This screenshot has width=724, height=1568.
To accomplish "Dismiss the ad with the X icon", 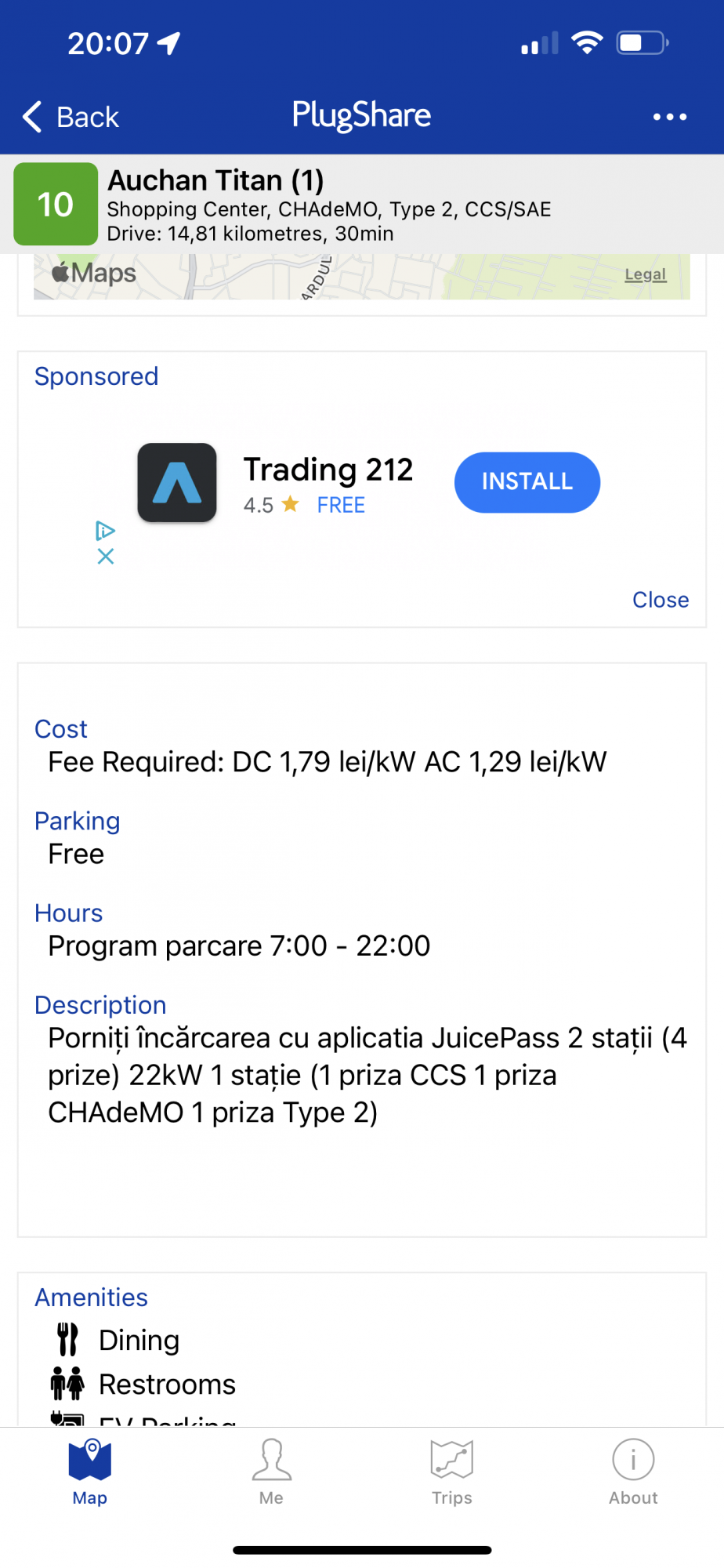I will click(106, 557).
